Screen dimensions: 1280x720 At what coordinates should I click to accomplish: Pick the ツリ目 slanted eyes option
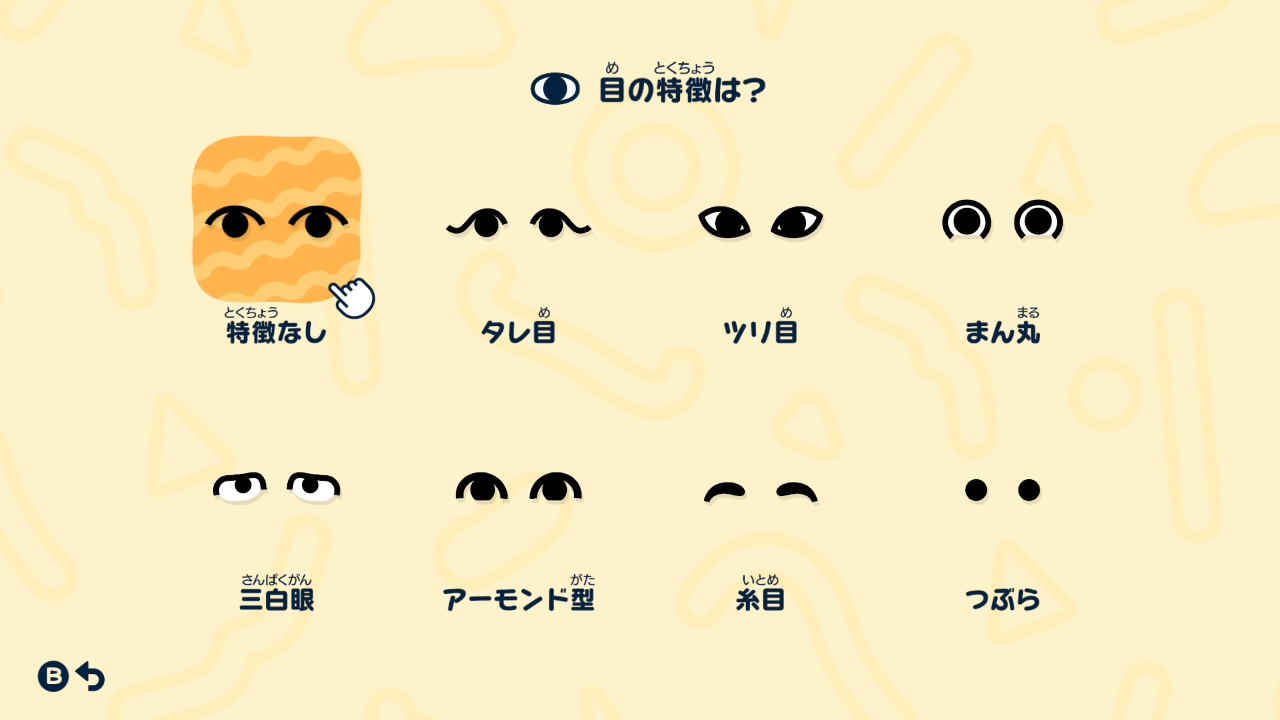coord(760,223)
